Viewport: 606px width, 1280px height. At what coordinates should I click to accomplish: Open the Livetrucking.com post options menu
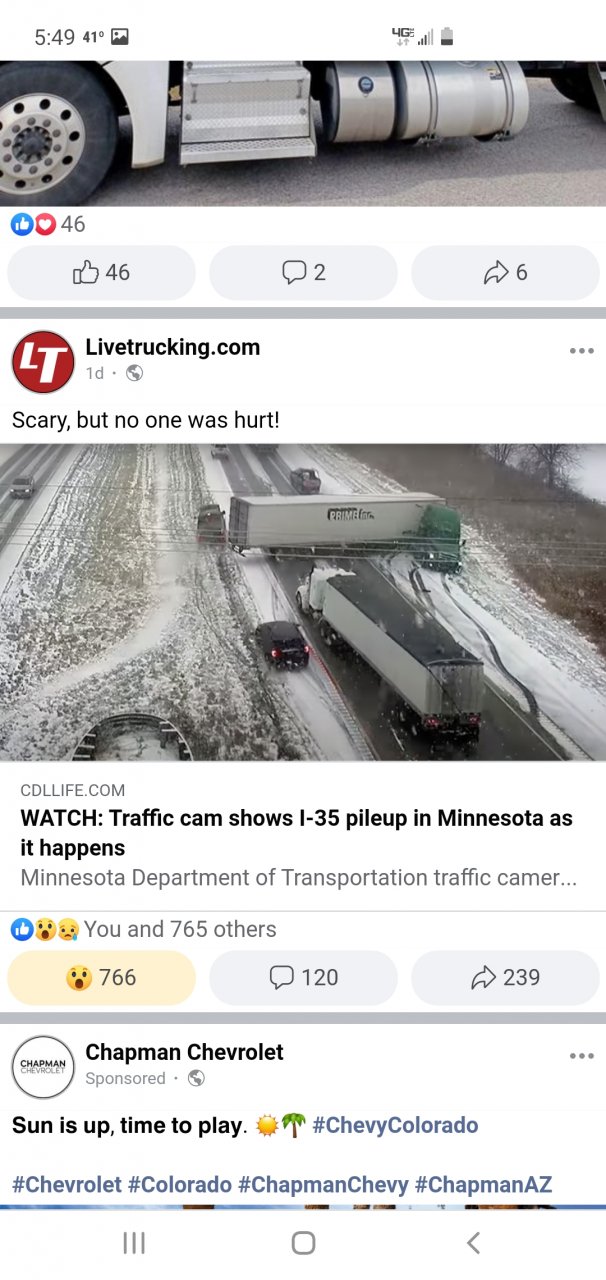(581, 351)
